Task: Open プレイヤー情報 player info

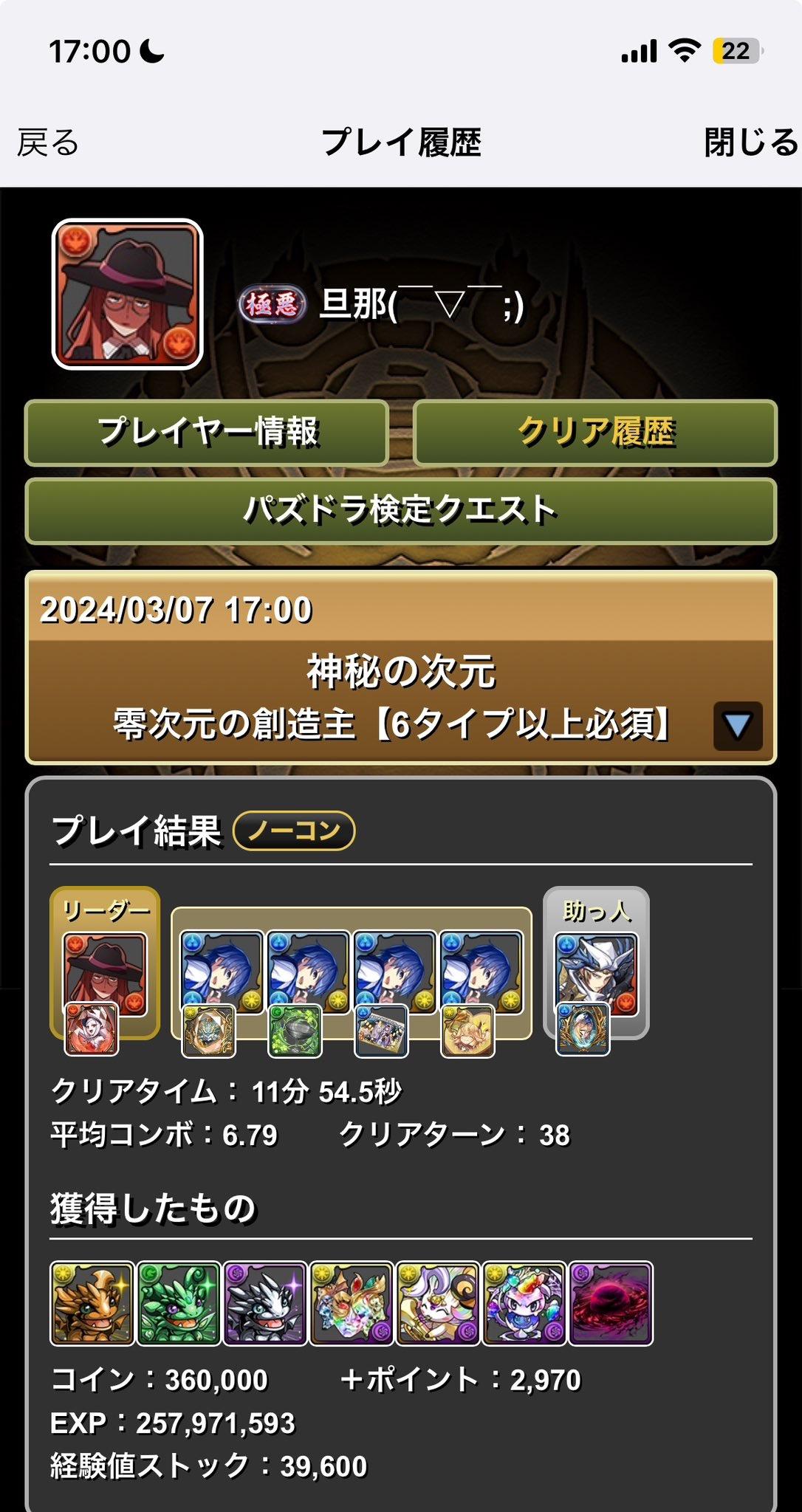Action: [x=207, y=433]
